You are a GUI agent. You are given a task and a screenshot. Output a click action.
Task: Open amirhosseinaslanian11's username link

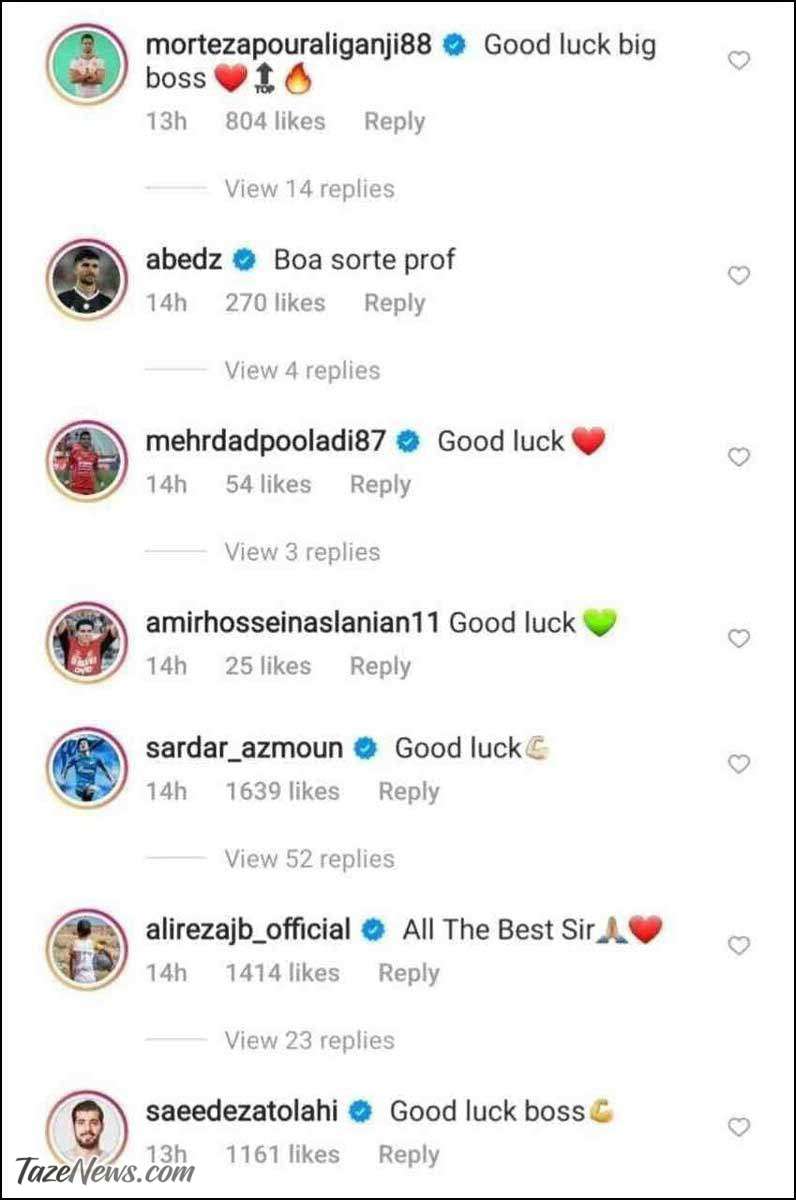(x=292, y=623)
